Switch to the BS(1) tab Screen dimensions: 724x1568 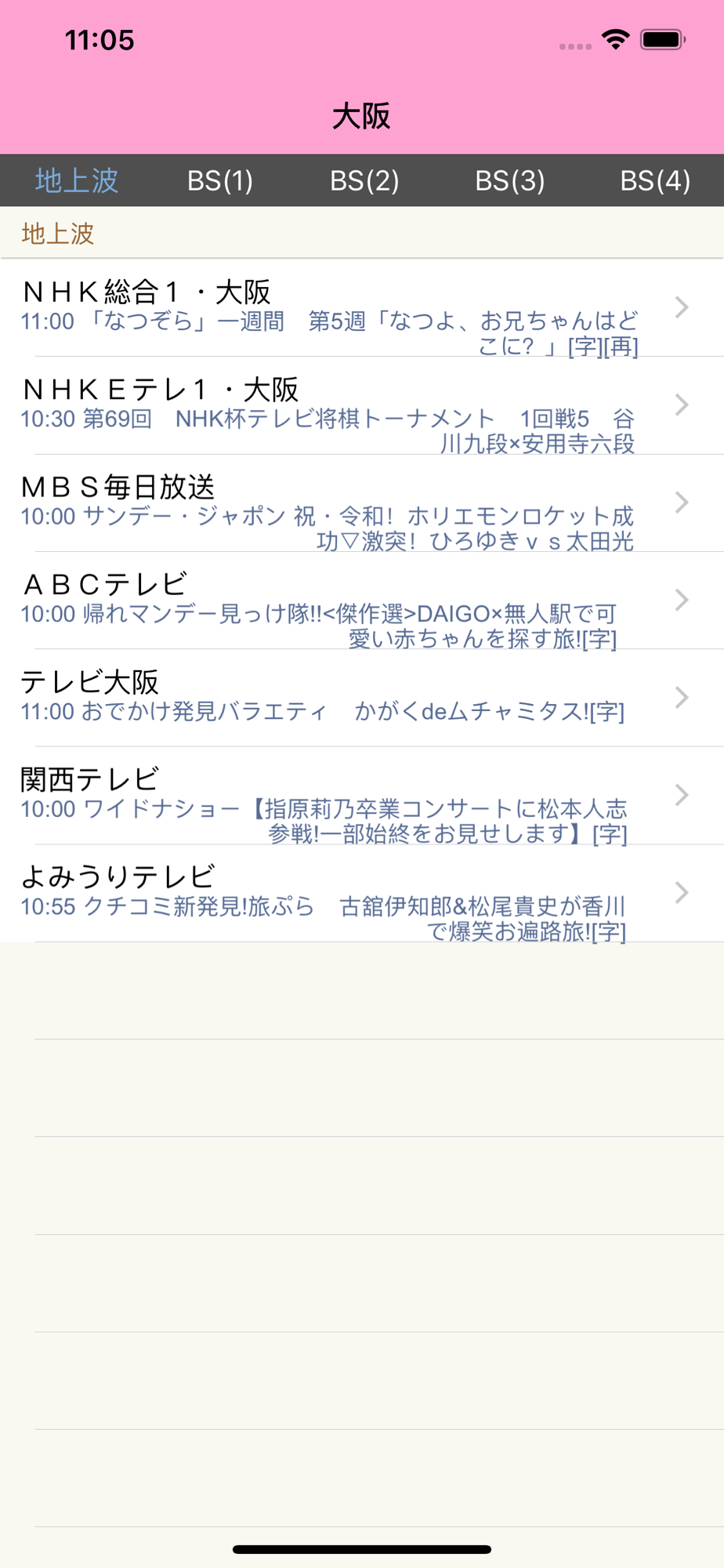(x=220, y=180)
